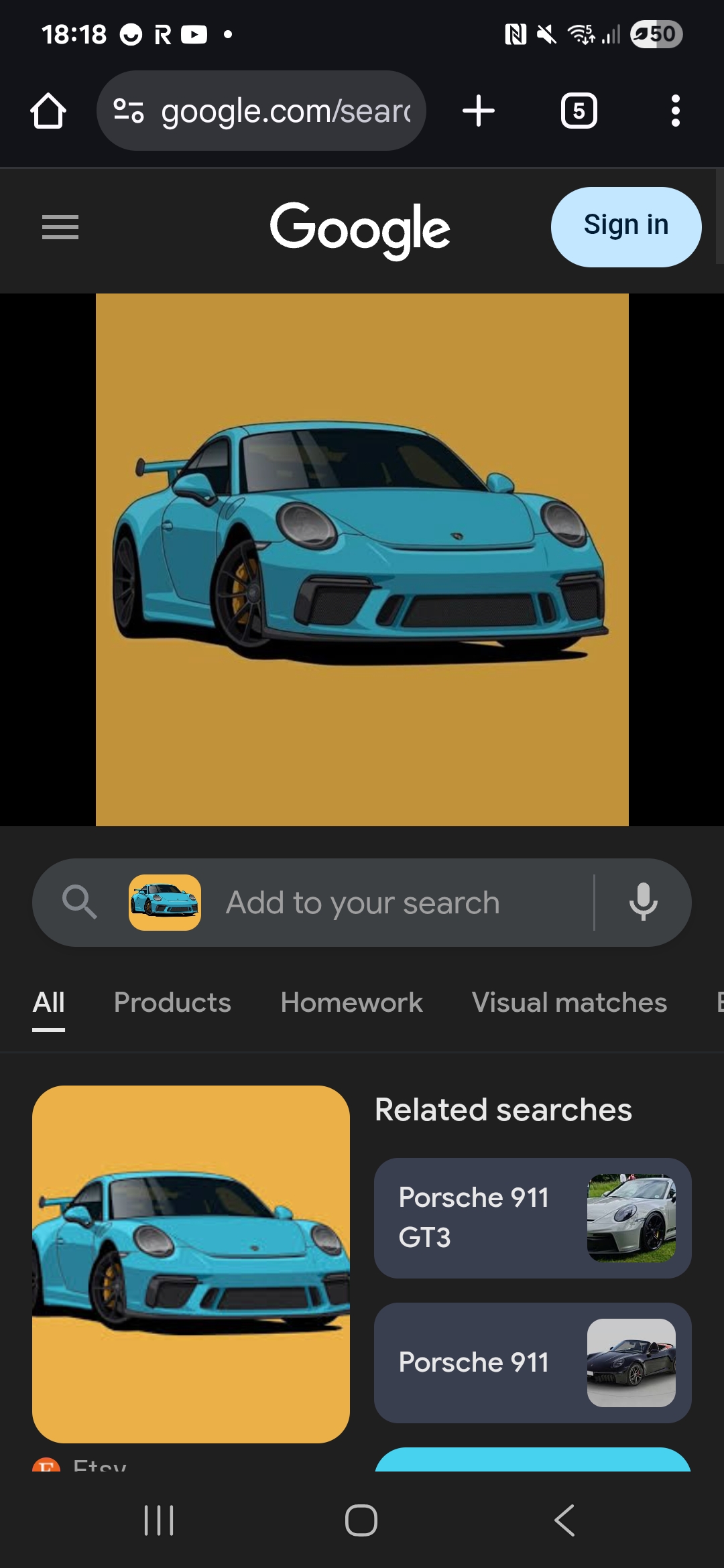
Task: Switch to the Products tab
Action: click(172, 1002)
